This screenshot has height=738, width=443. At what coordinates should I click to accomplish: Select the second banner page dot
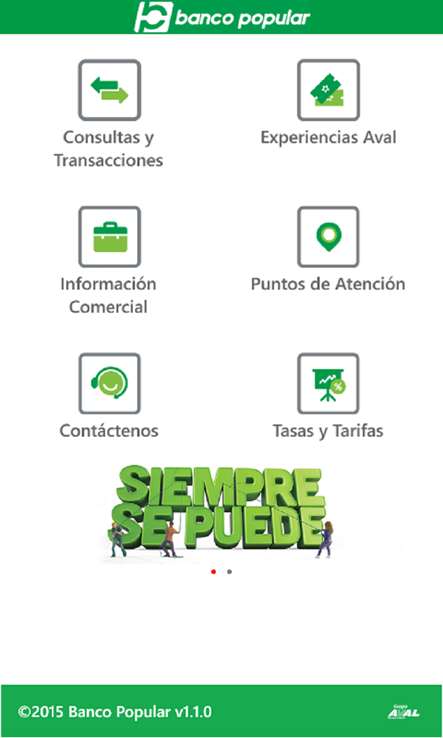click(229, 572)
